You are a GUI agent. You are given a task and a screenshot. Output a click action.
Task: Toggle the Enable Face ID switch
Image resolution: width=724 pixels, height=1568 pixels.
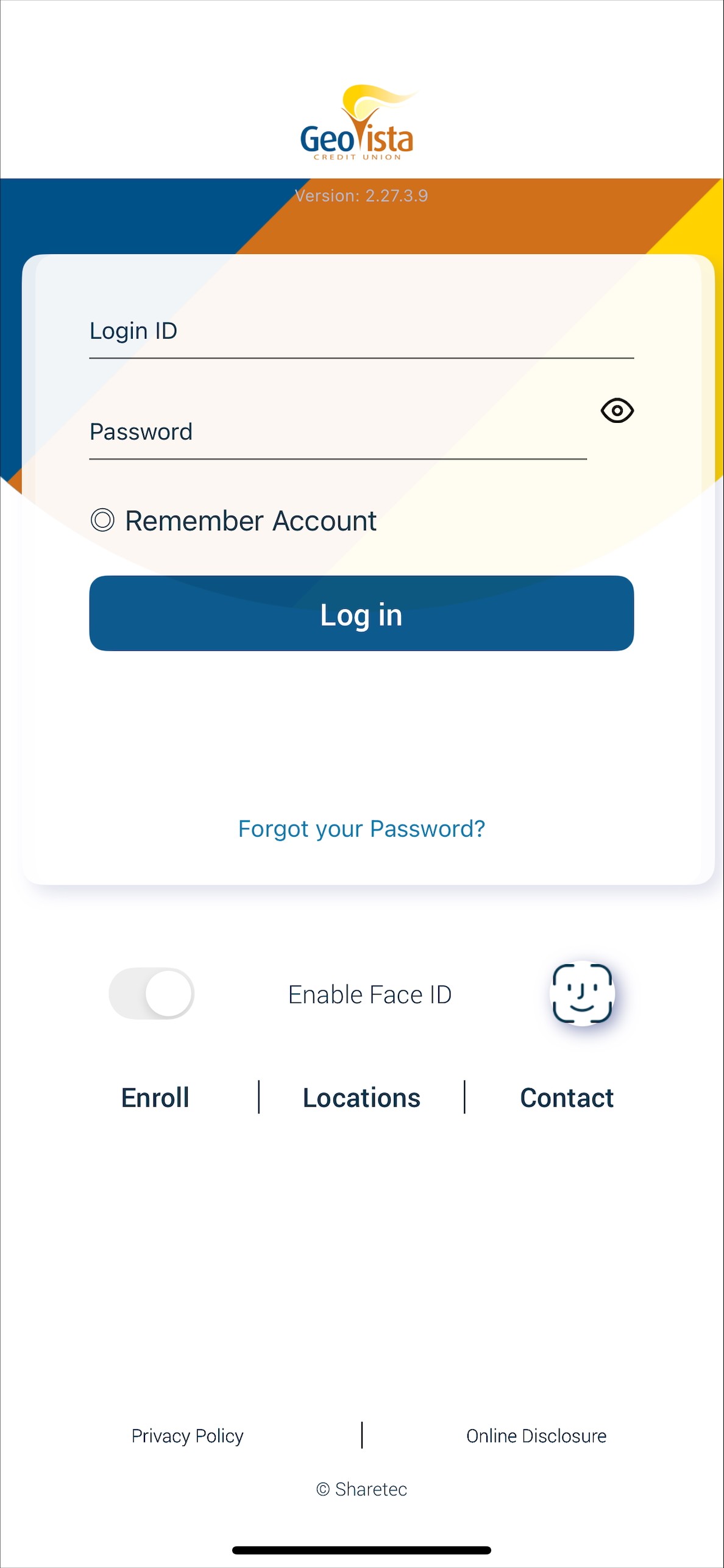(152, 993)
